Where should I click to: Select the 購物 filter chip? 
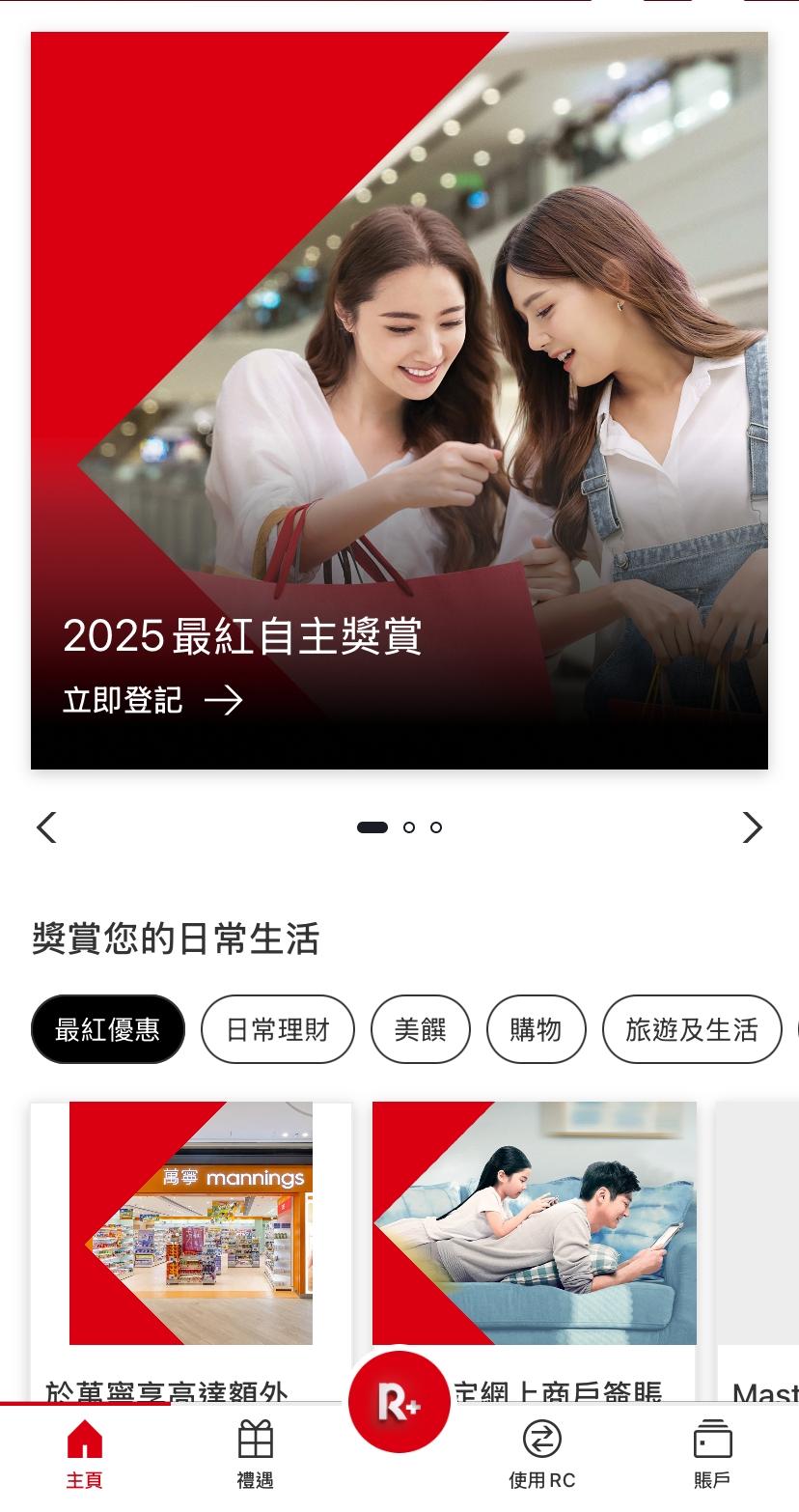coord(537,1029)
